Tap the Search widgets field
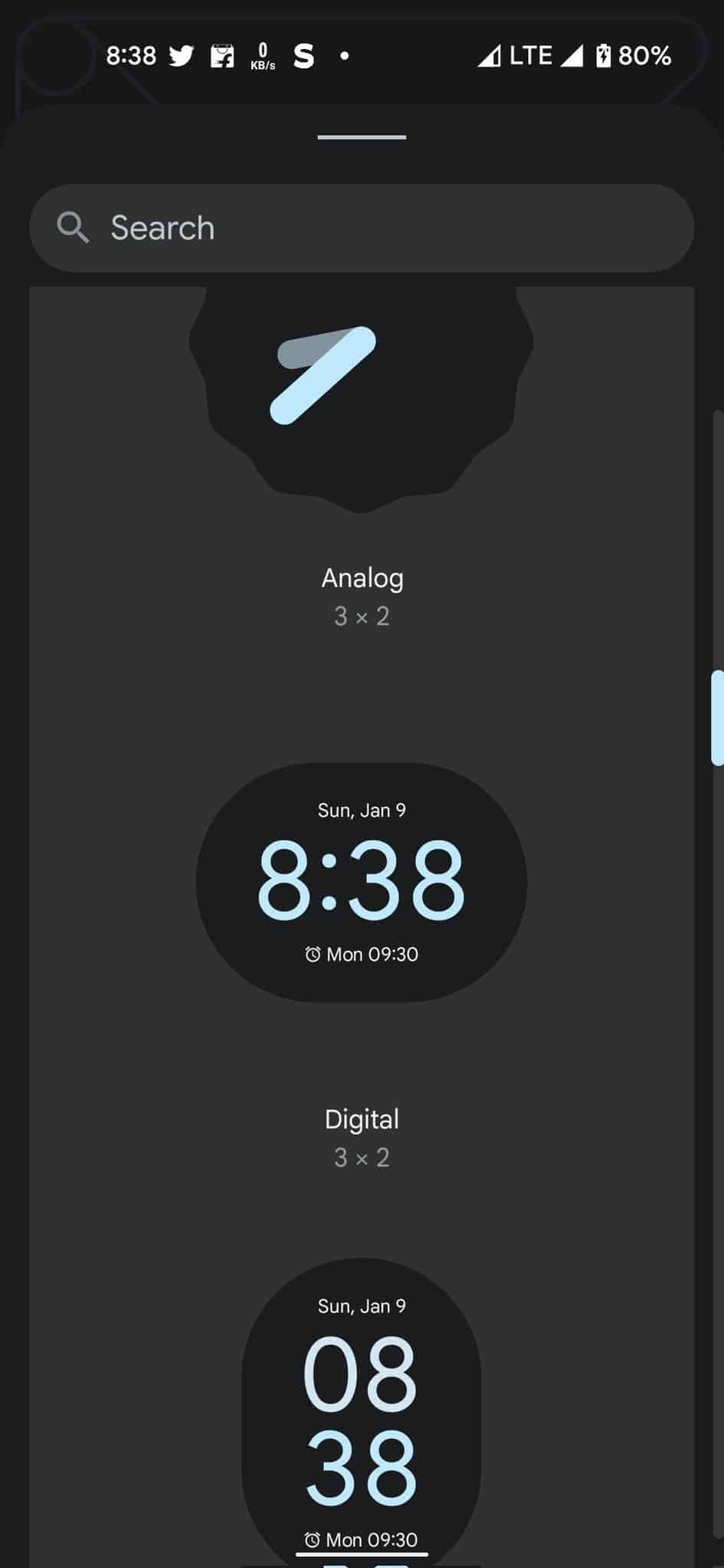 click(362, 227)
